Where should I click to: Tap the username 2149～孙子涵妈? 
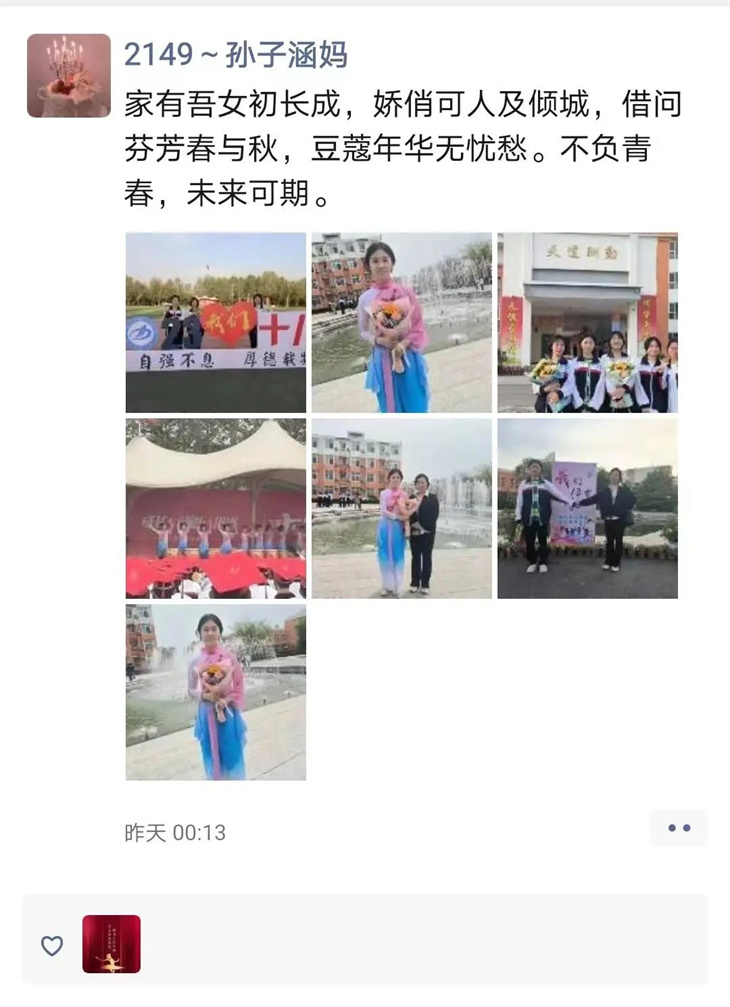tap(235, 54)
